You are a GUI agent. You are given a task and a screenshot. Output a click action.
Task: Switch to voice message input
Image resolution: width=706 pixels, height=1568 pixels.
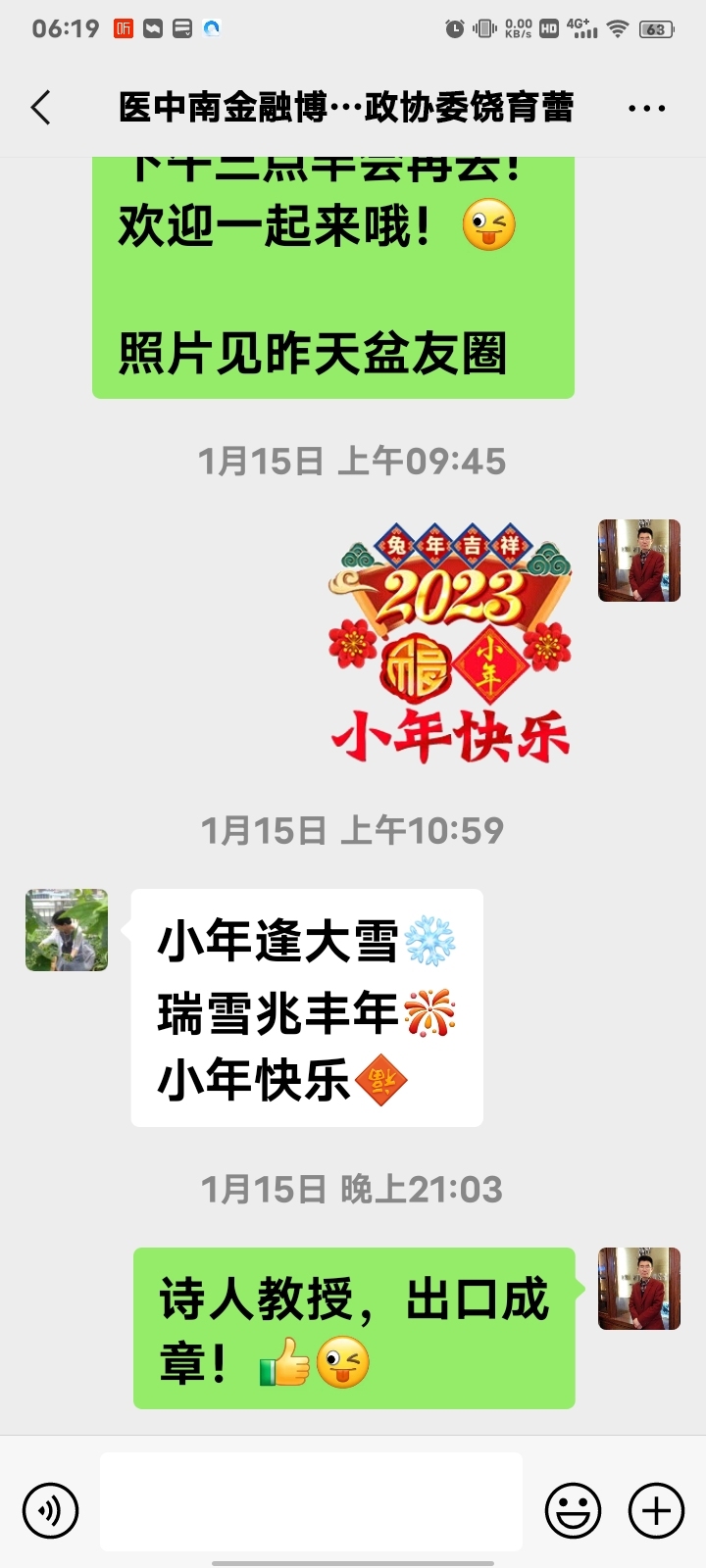(x=50, y=1510)
